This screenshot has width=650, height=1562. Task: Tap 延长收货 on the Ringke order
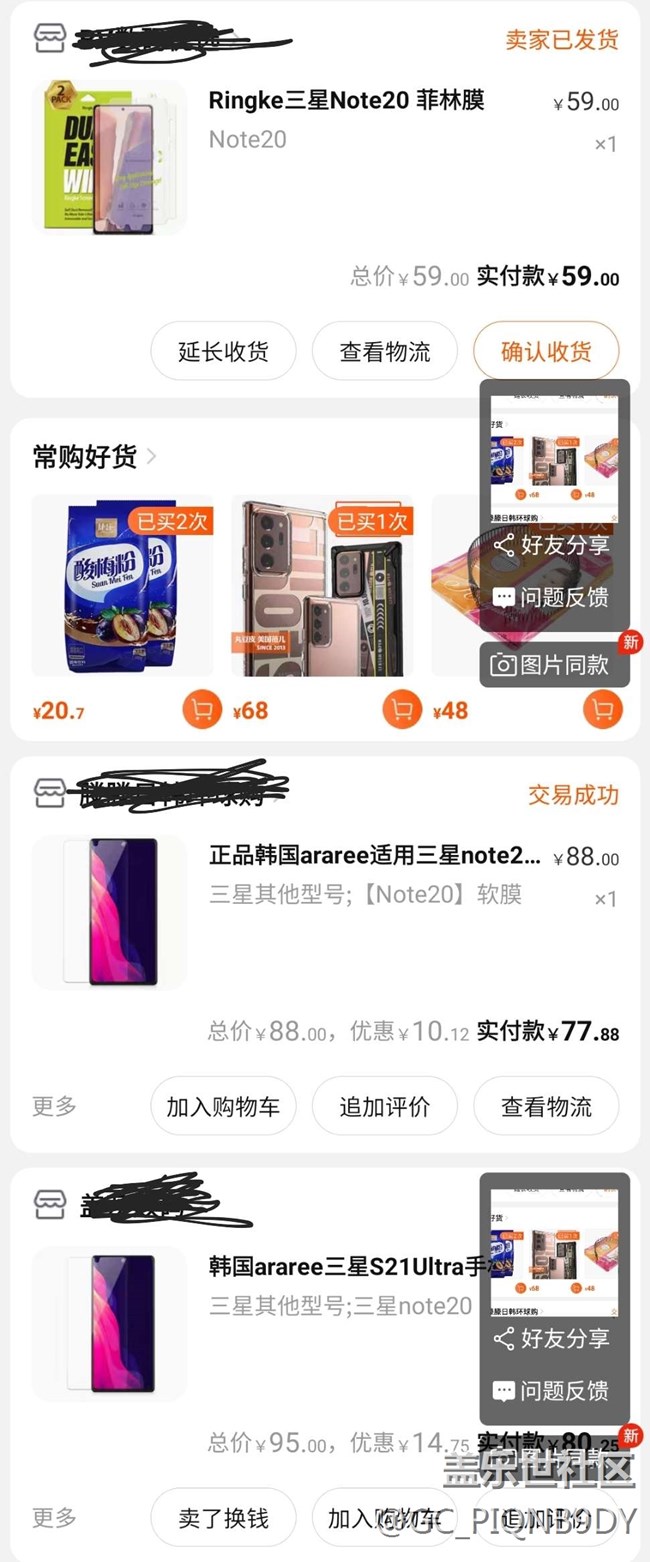[x=223, y=351]
